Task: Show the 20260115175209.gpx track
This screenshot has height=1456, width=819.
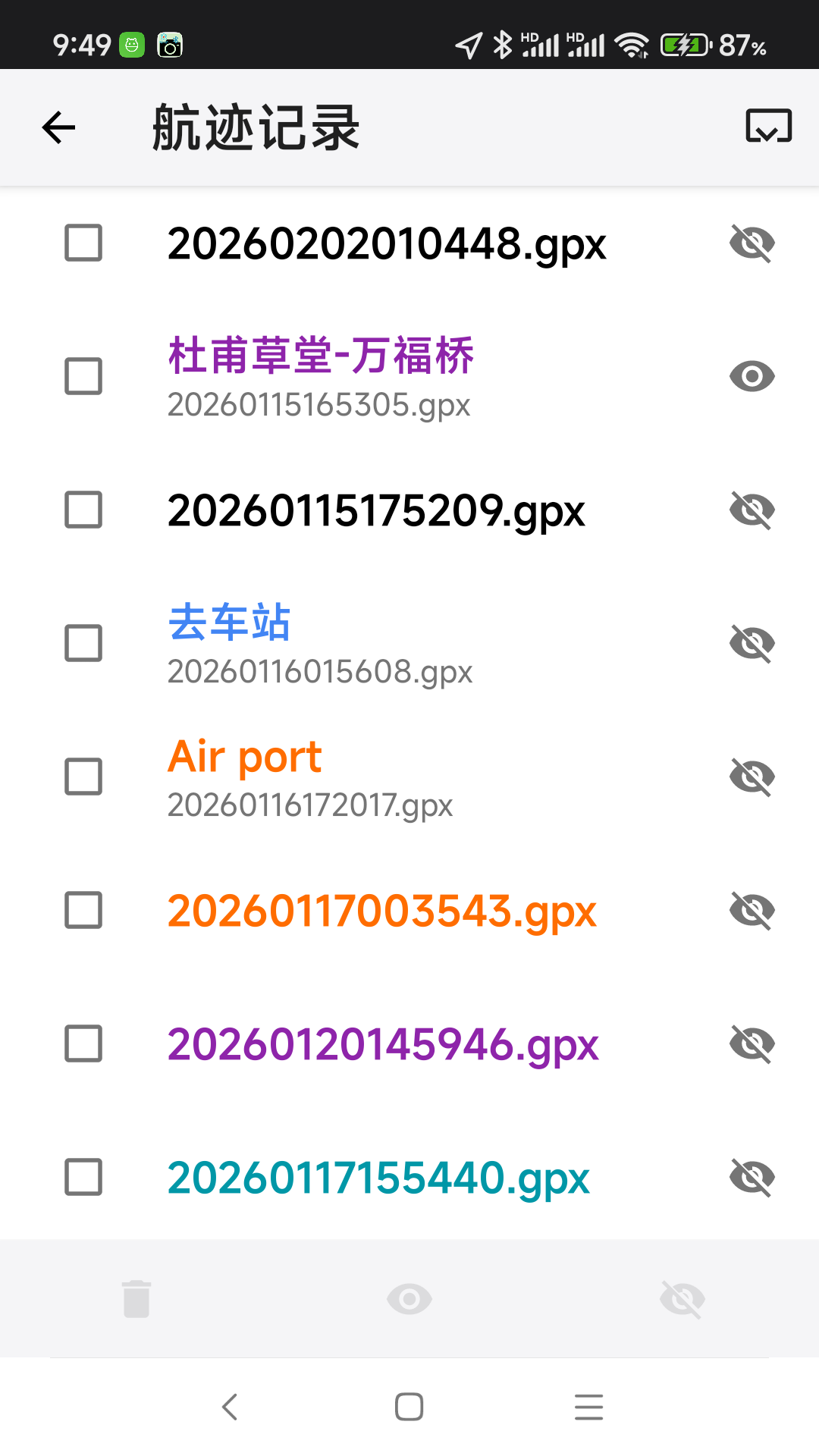Action: 752,510
